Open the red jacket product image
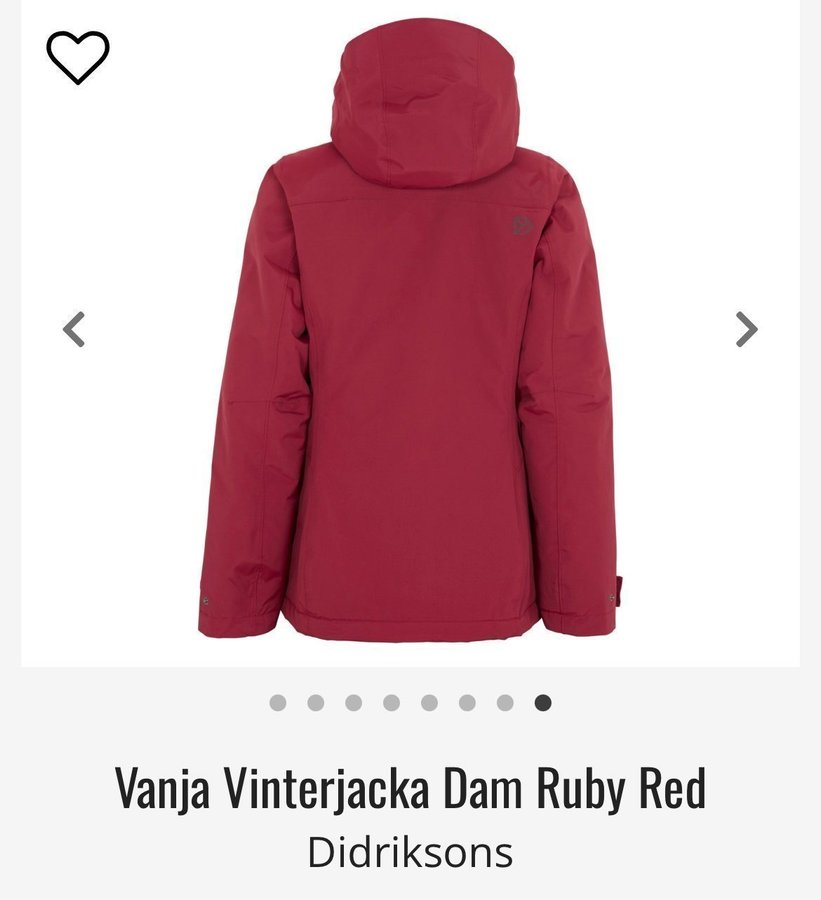 point(408,340)
